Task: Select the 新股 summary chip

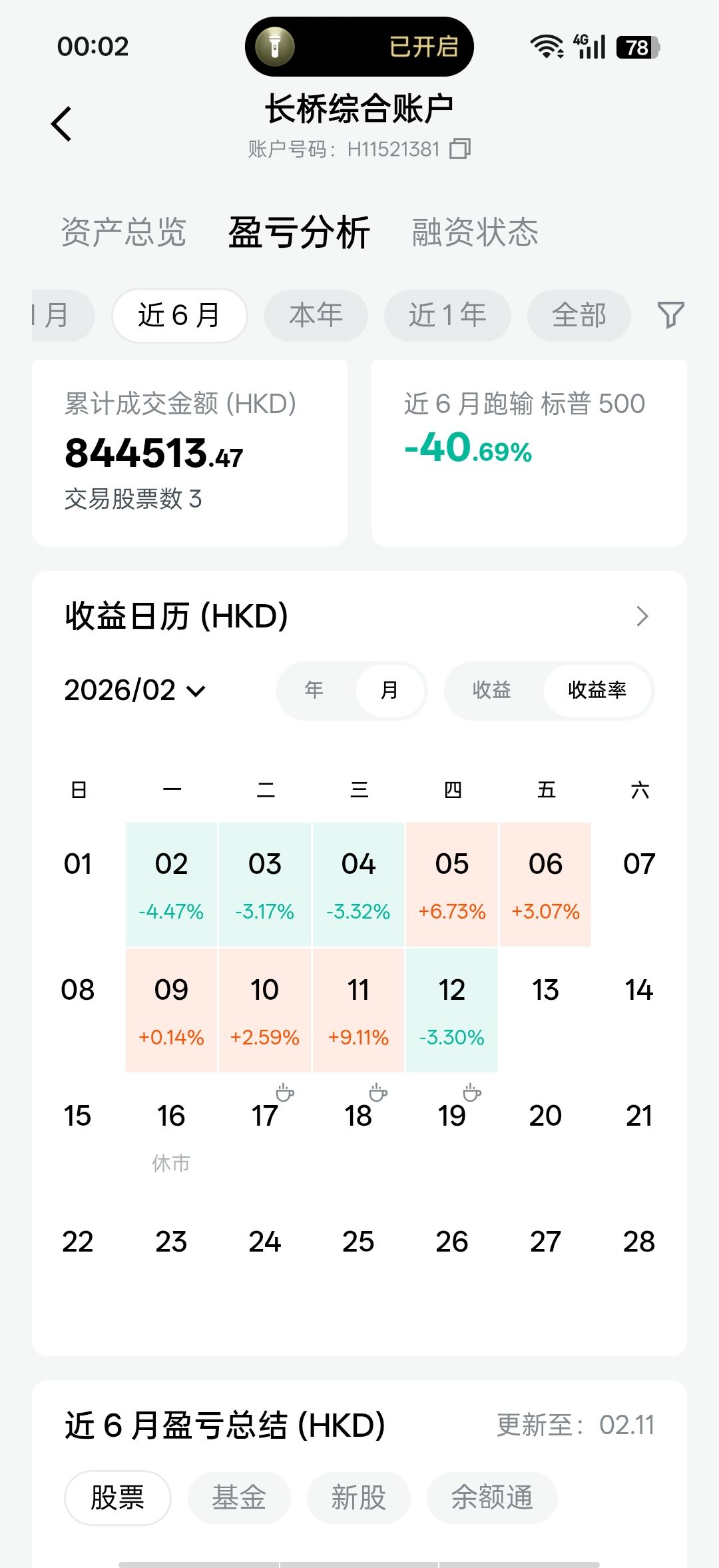Action: [x=358, y=1498]
